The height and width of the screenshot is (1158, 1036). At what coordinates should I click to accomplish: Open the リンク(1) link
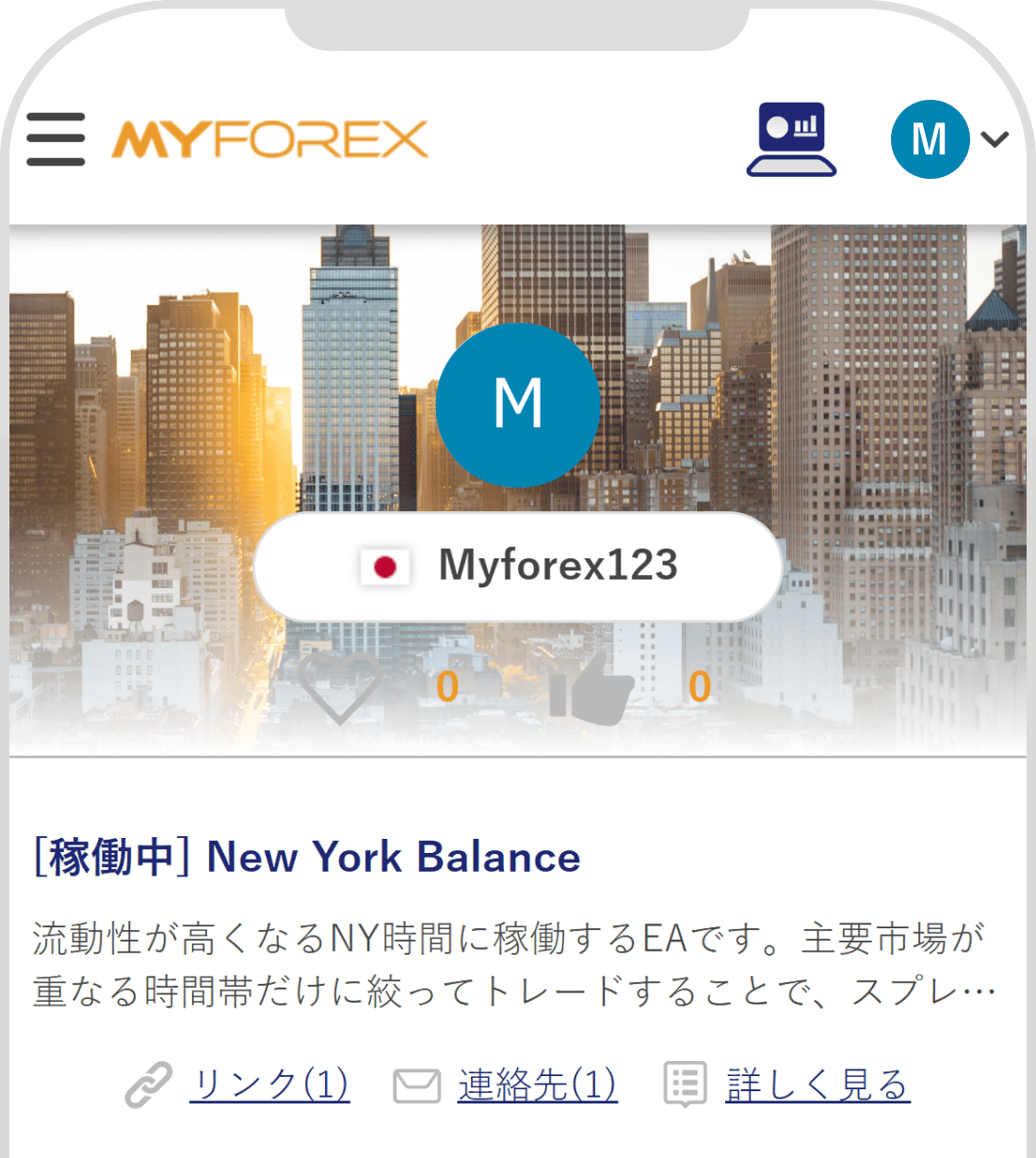tap(268, 1085)
